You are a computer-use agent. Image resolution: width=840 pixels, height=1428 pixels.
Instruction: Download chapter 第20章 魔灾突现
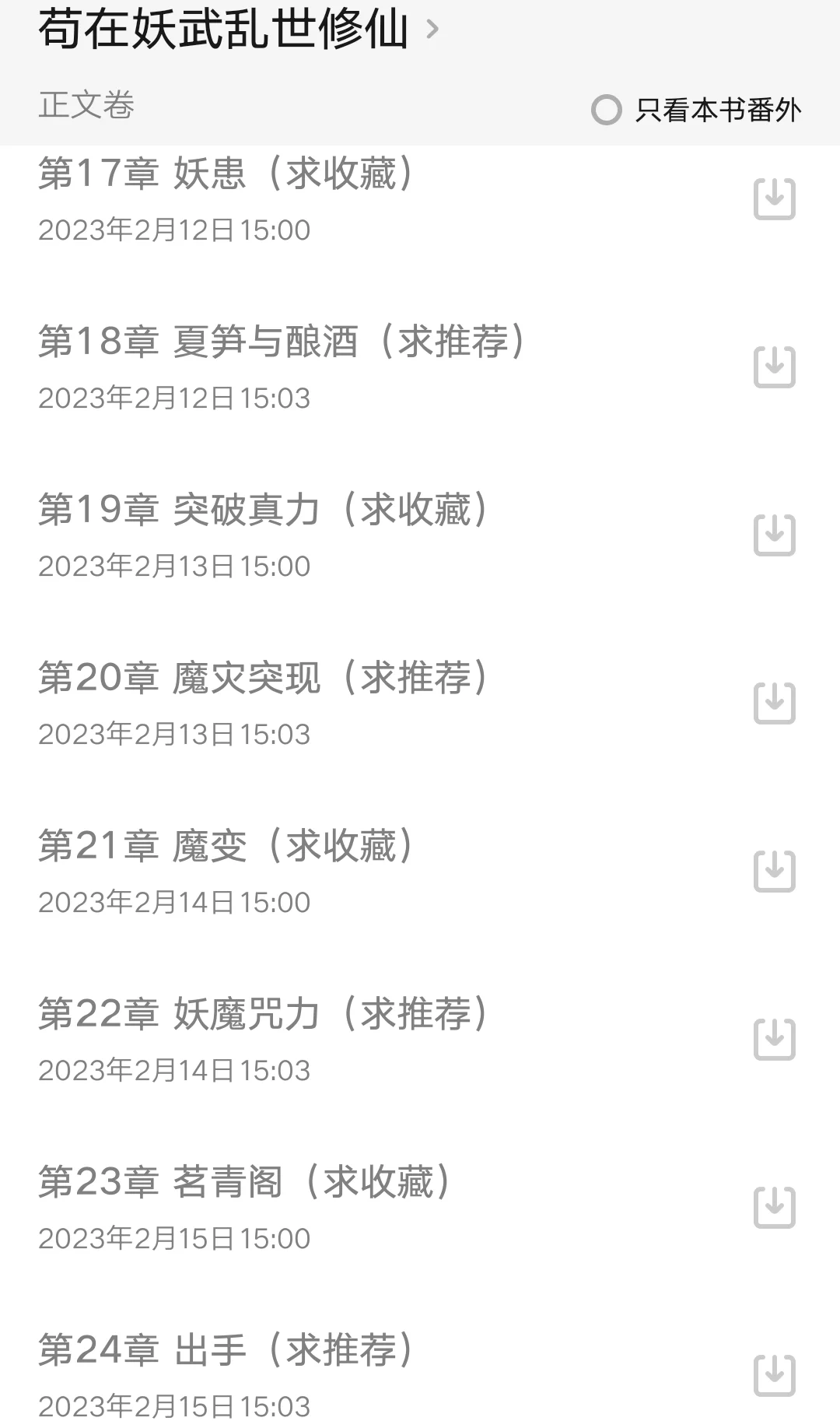pyautogui.click(x=775, y=703)
